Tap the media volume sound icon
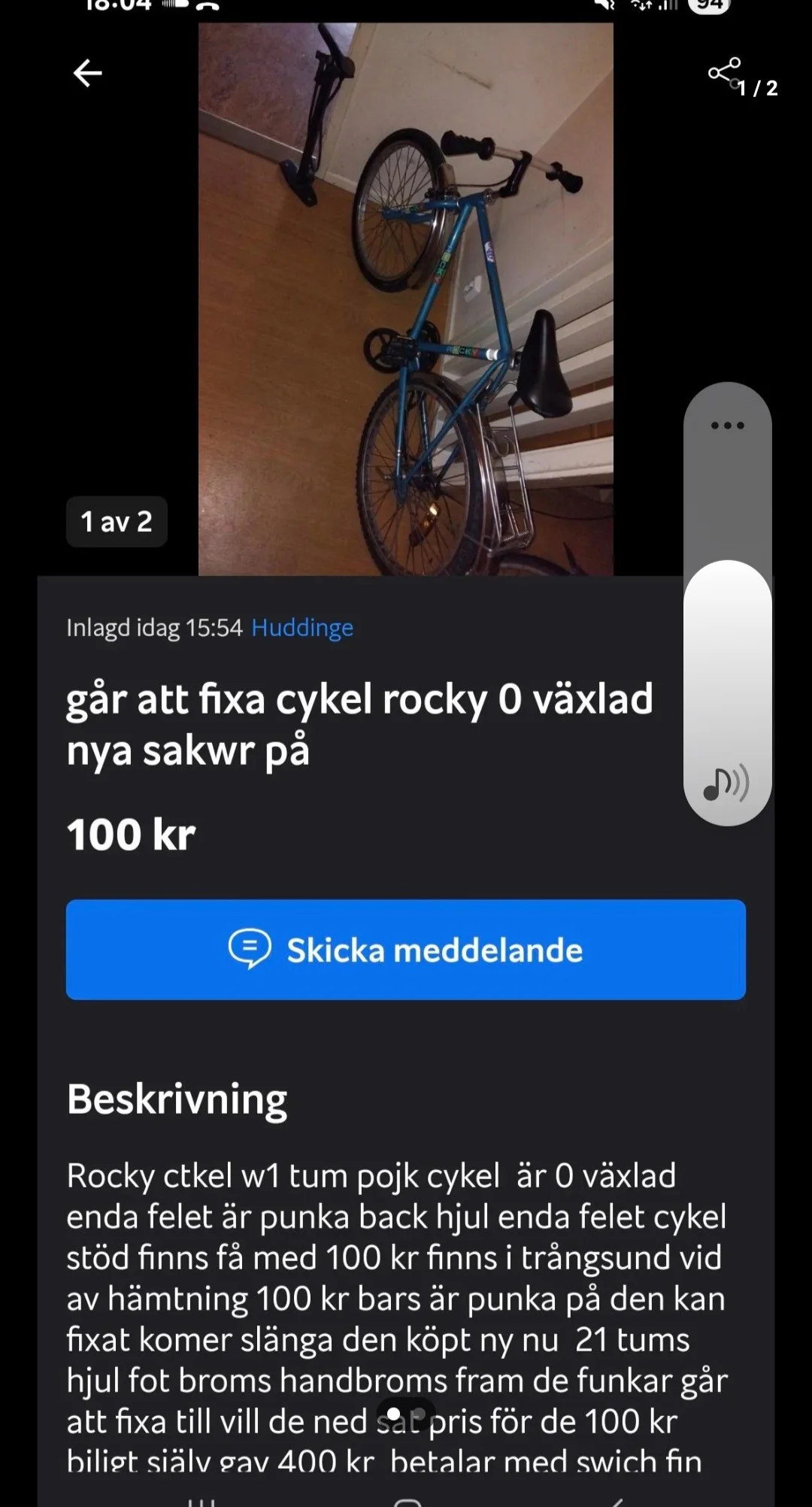 click(x=726, y=784)
